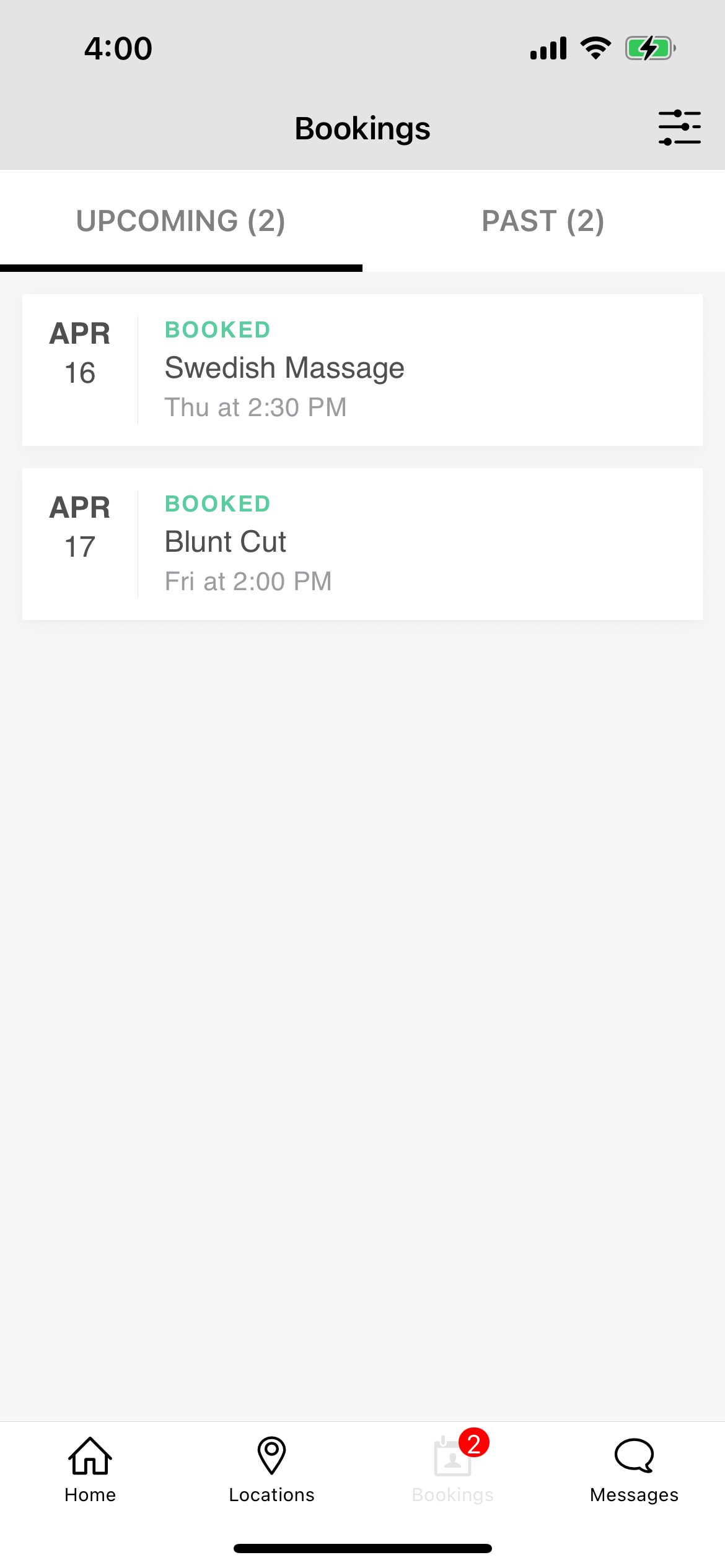Tap the Bookings tab in bottom bar

[453, 1469]
